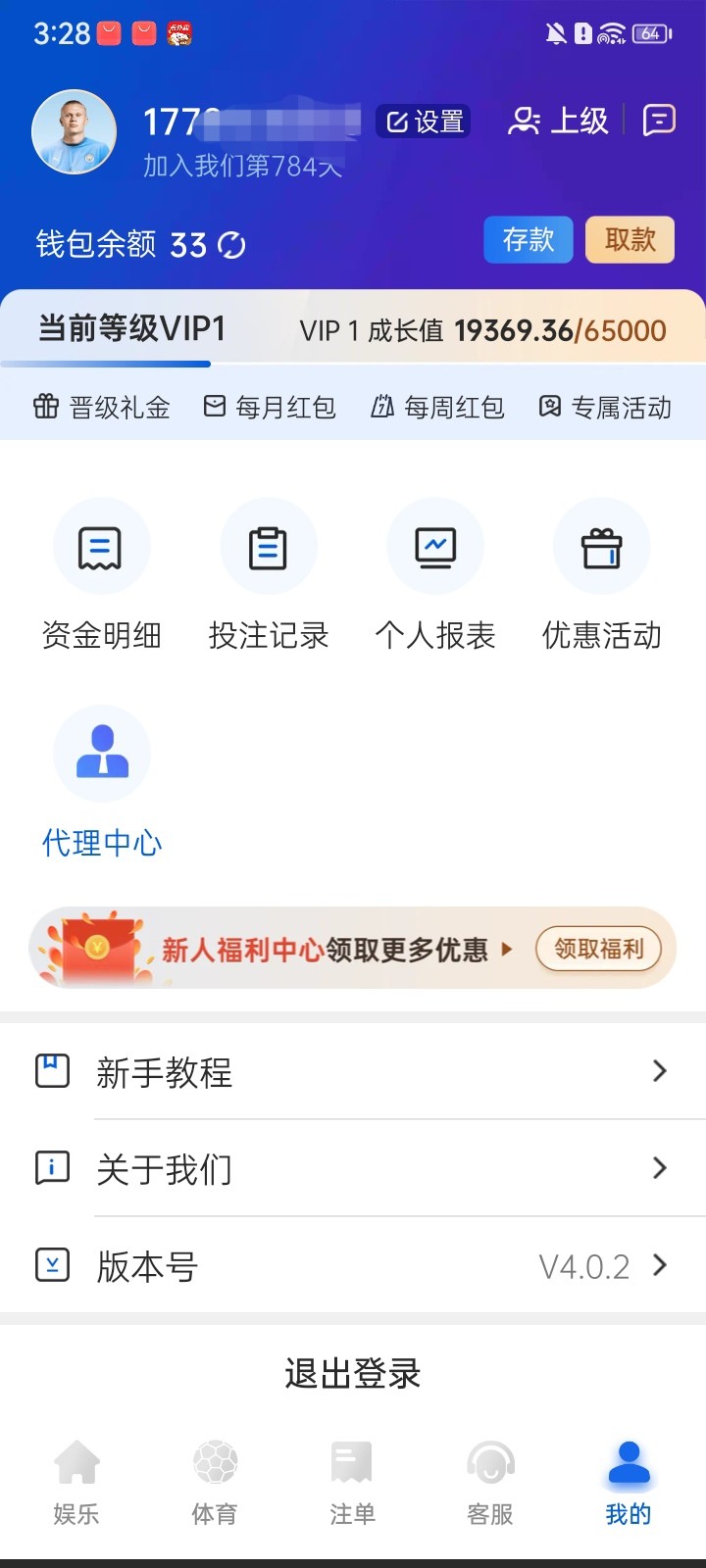Tap 退出登录 to log out
Viewport: 706px width, 1568px height.
(353, 1374)
